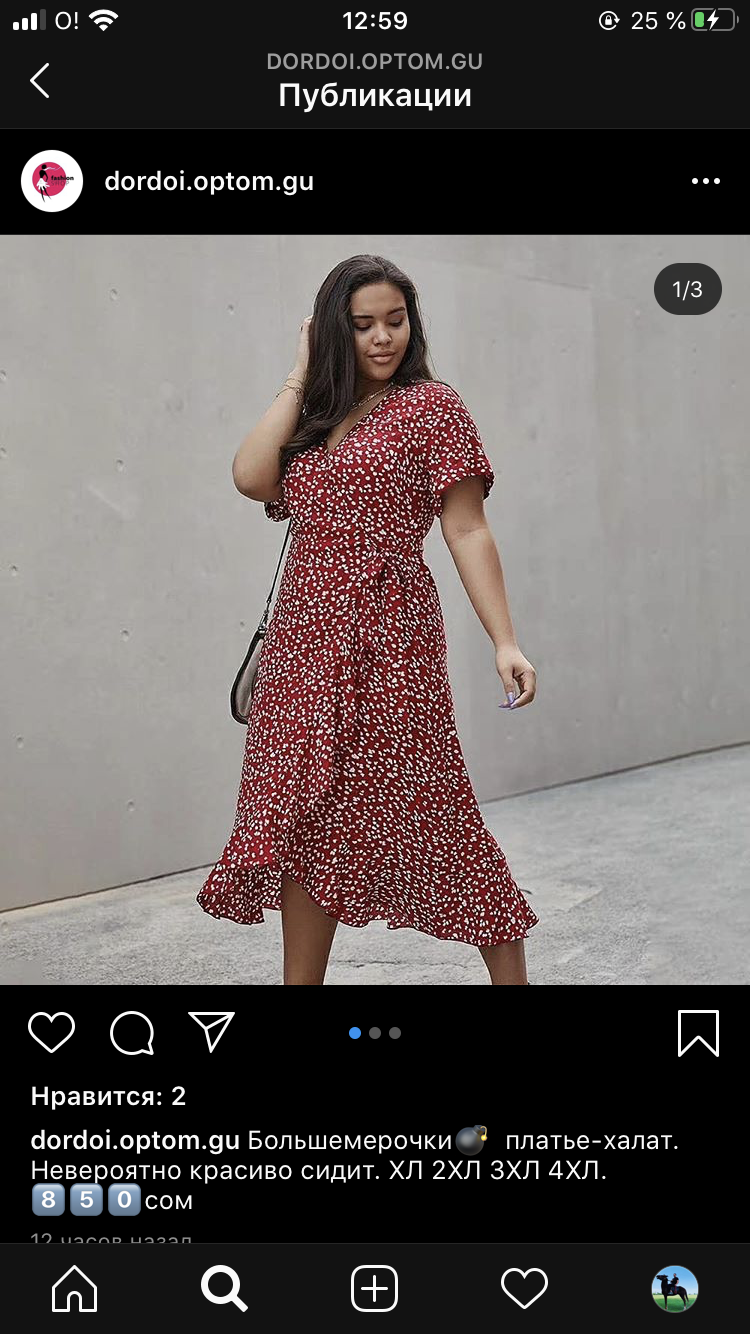The height and width of the screenshot is (1334, 750).
Task: Open my profile tab
Action: [674, 1289]
